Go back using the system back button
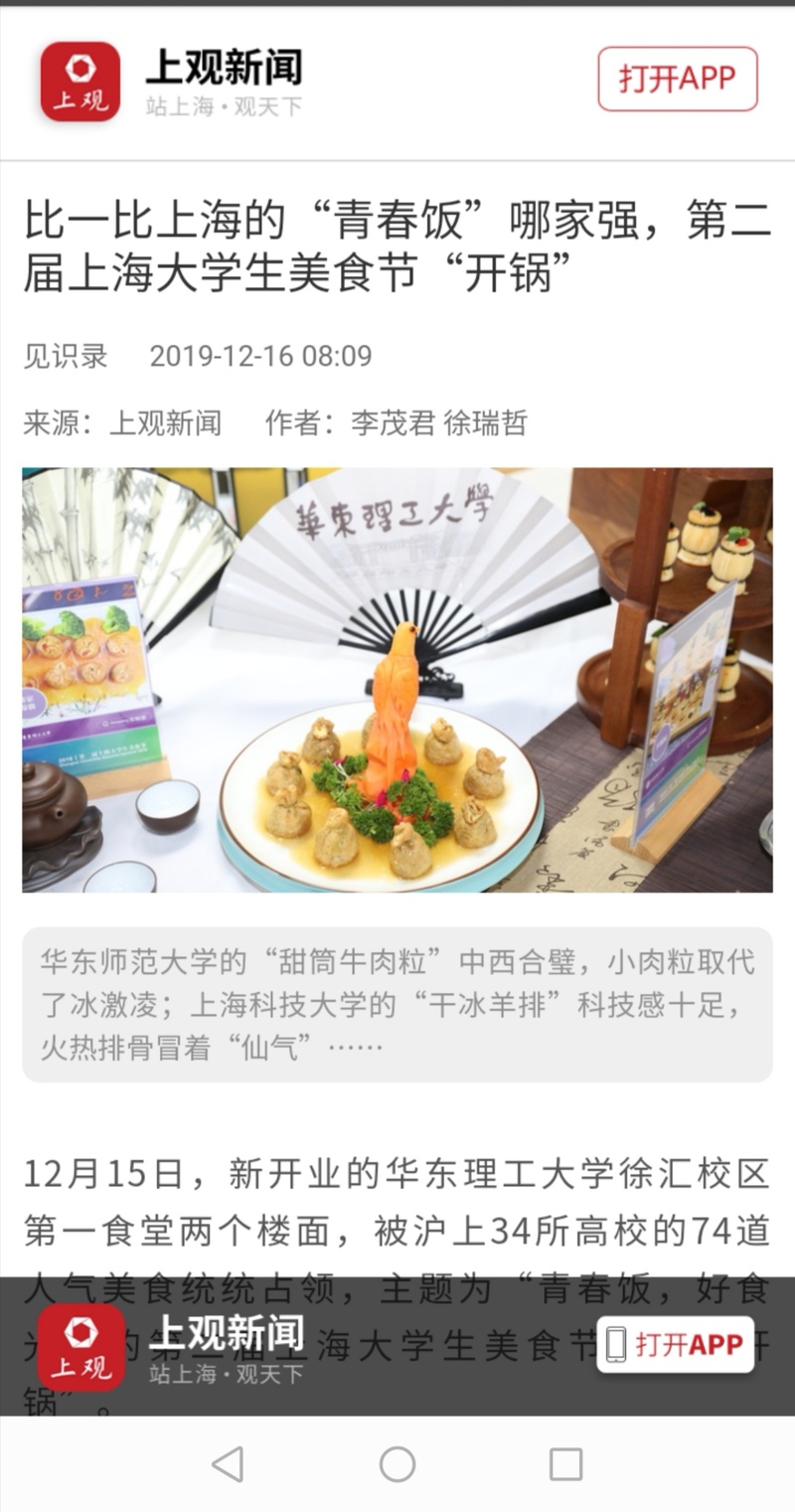Viewport: 795px width, 1512px height. click(x=228, y=1464)
